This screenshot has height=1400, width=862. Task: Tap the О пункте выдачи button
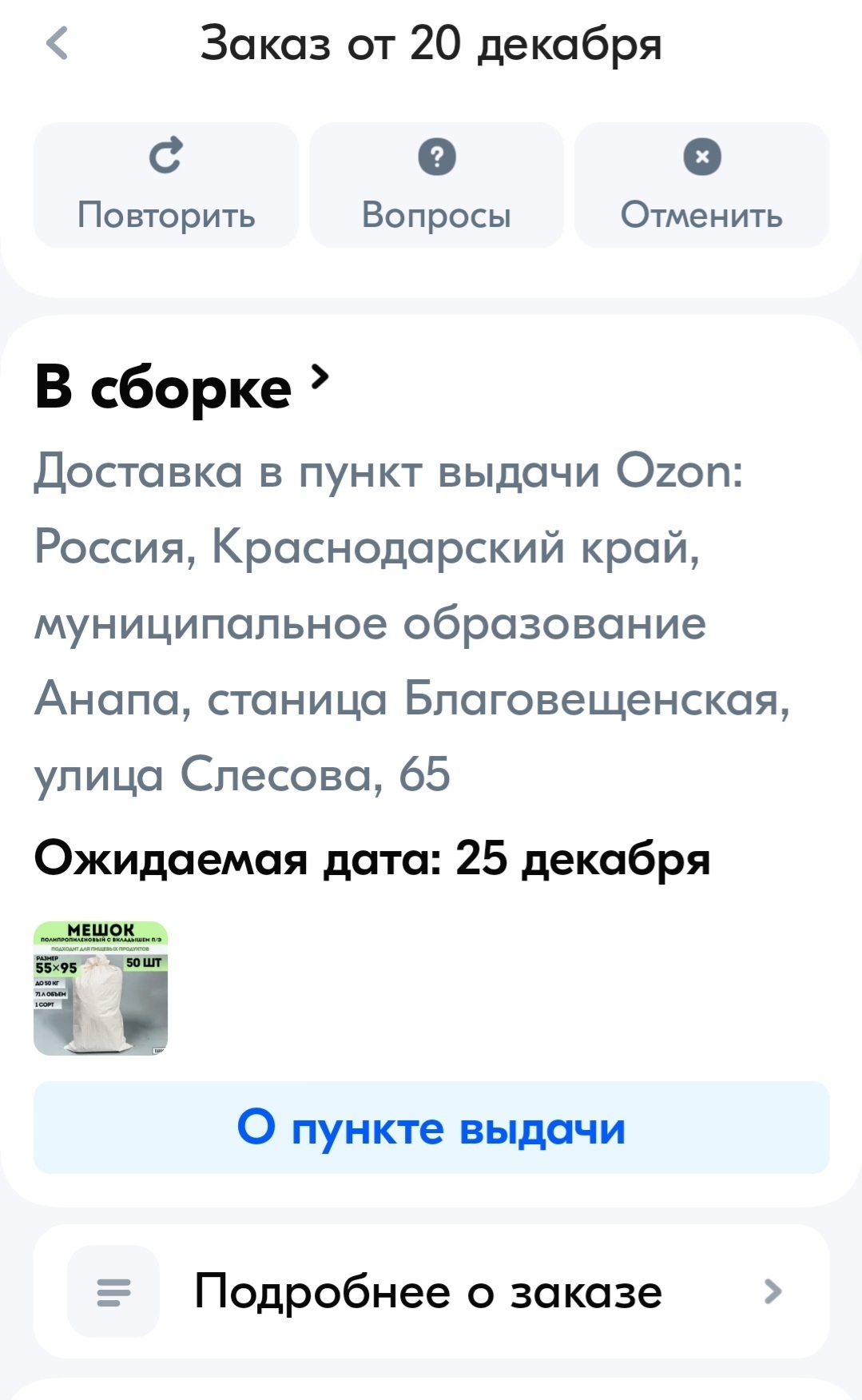pyautogui.click(x=431, y=1128)
